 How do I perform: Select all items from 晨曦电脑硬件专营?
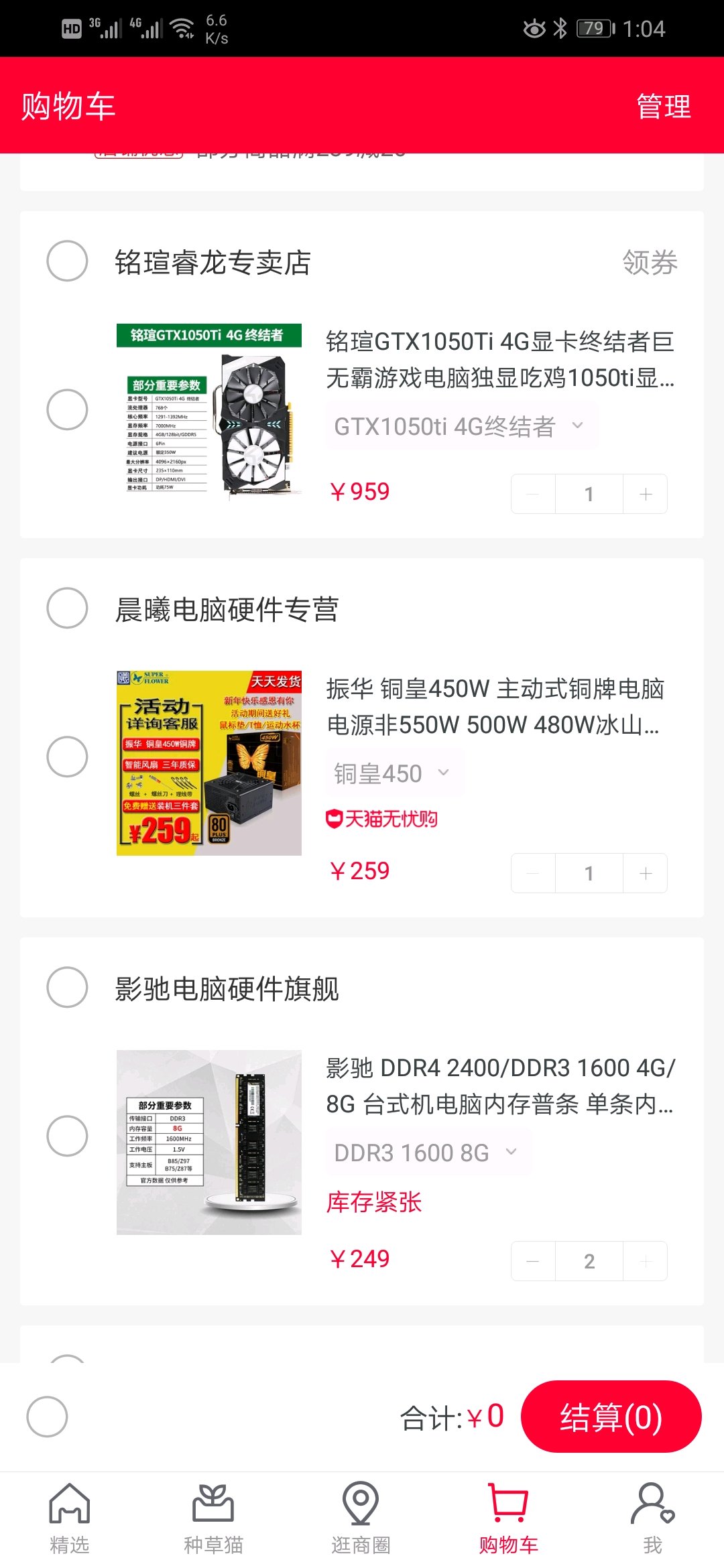coord(67,608)
